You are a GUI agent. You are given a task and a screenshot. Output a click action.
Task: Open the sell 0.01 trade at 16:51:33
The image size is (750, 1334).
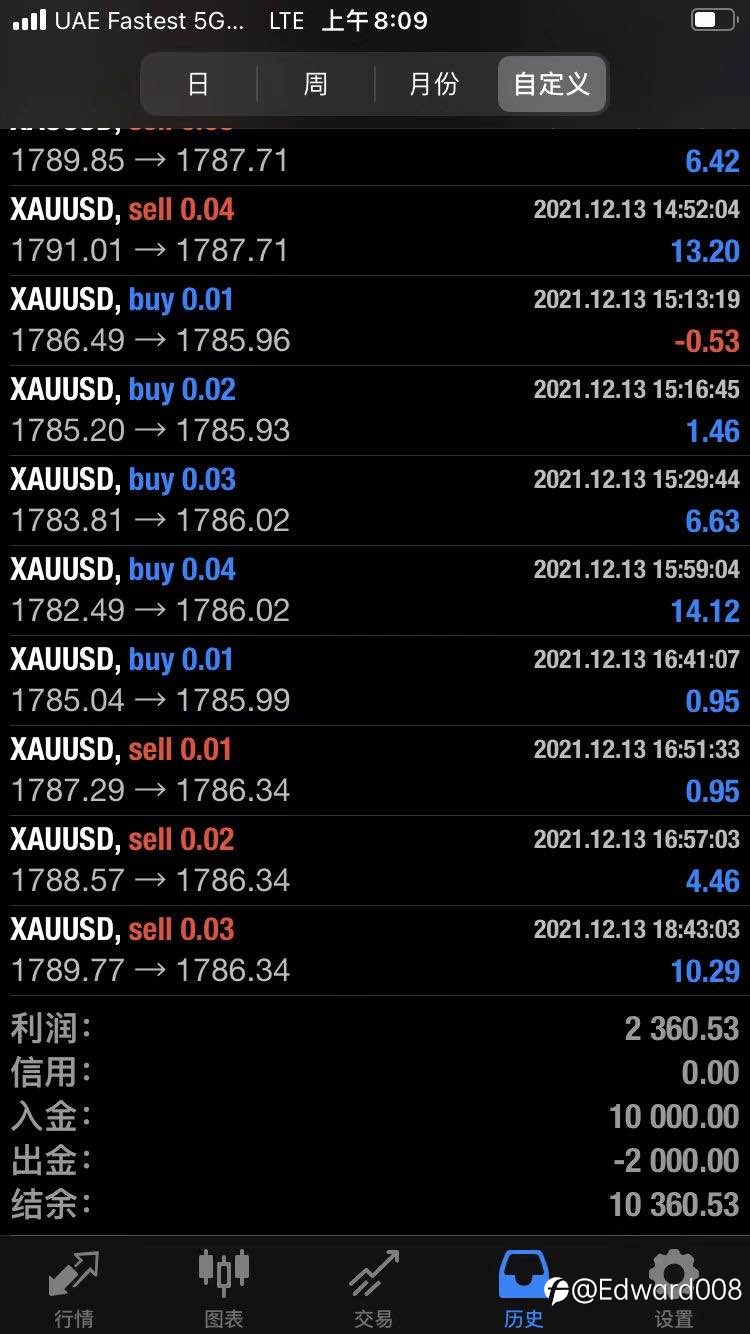[375, 771]
